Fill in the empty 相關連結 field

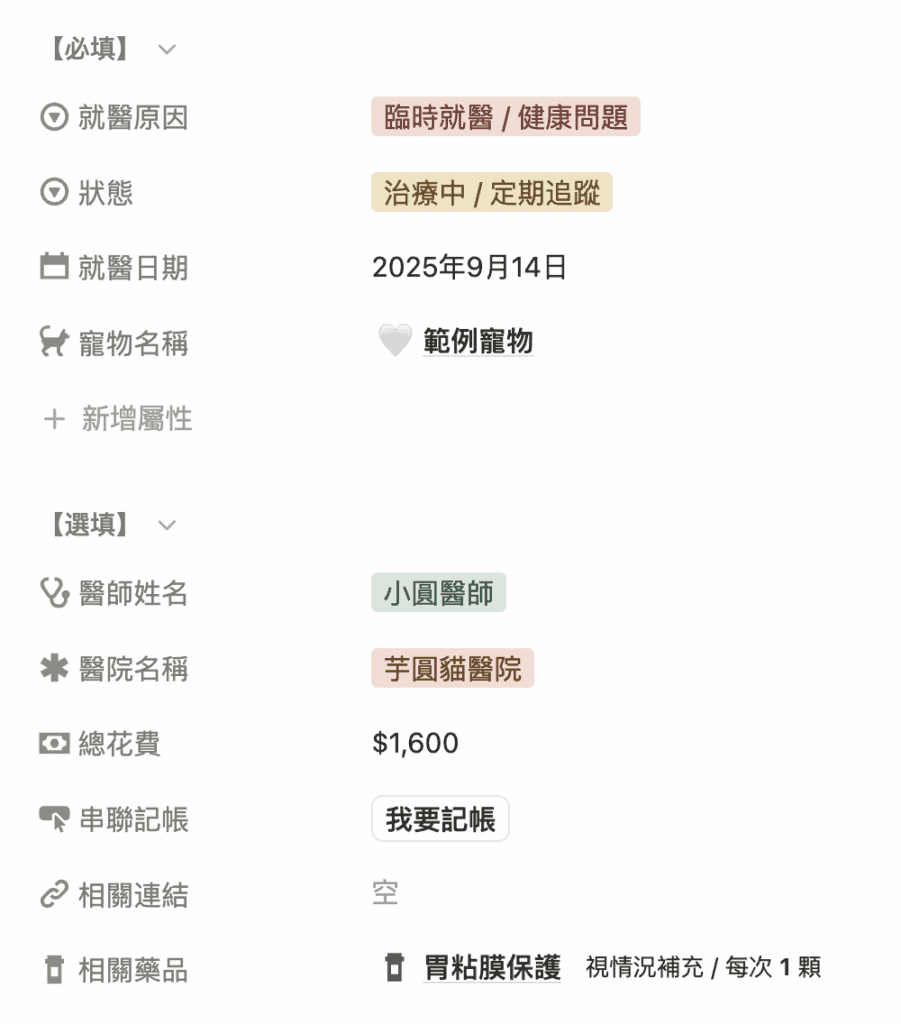[x=385, y=894]
